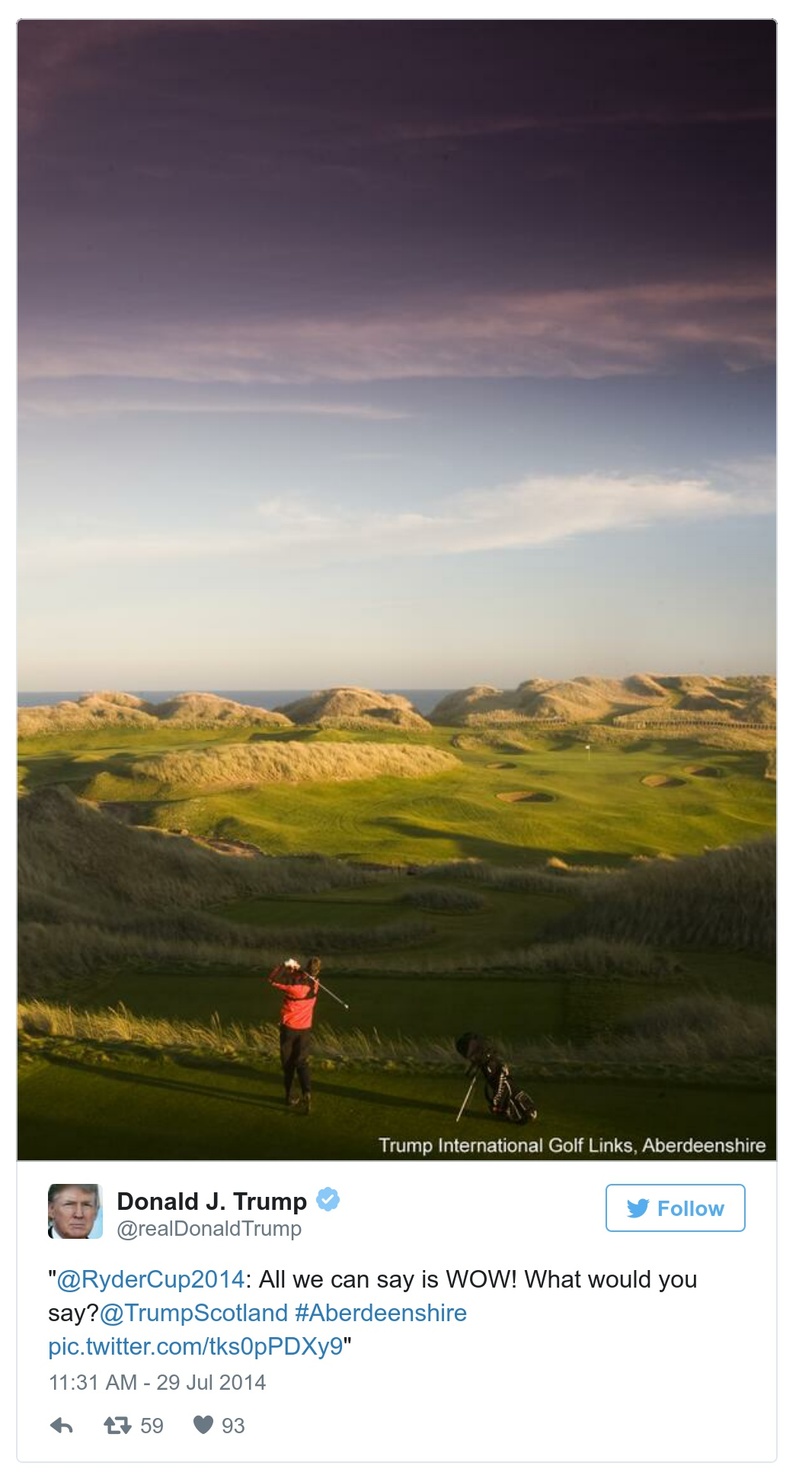Open the tweet timestamp 29 Jul 2014
Screen dimensions: 799x1482
pyautogui.click(x=157, y=1383)
